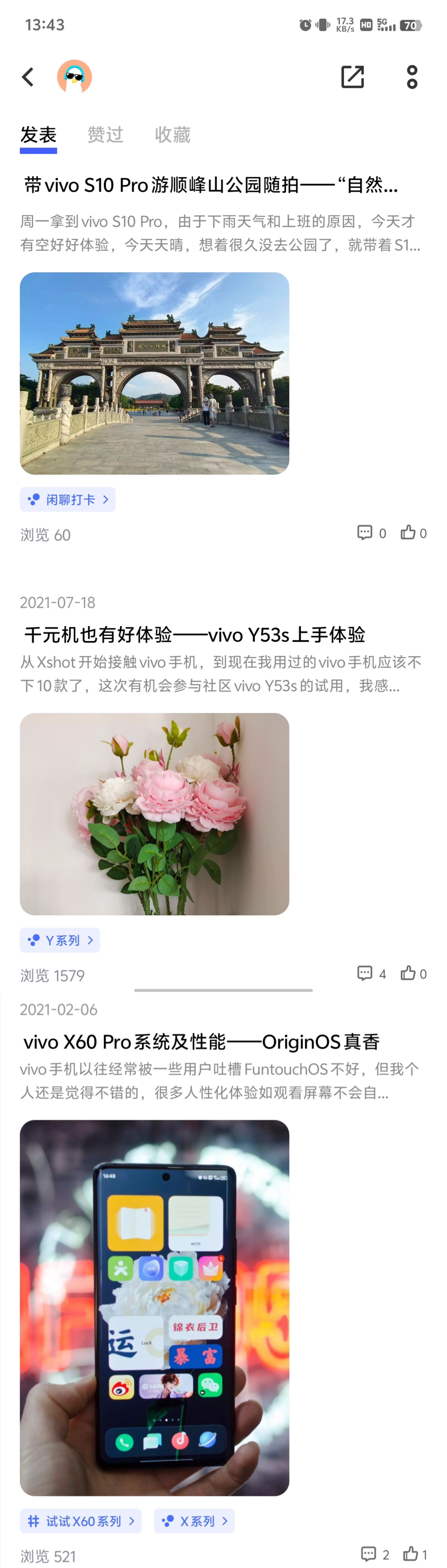The height and width of the screenshot is (1568, 447).
Task: Tap the share icon in the top bar
Action: (x=352, y=77)
